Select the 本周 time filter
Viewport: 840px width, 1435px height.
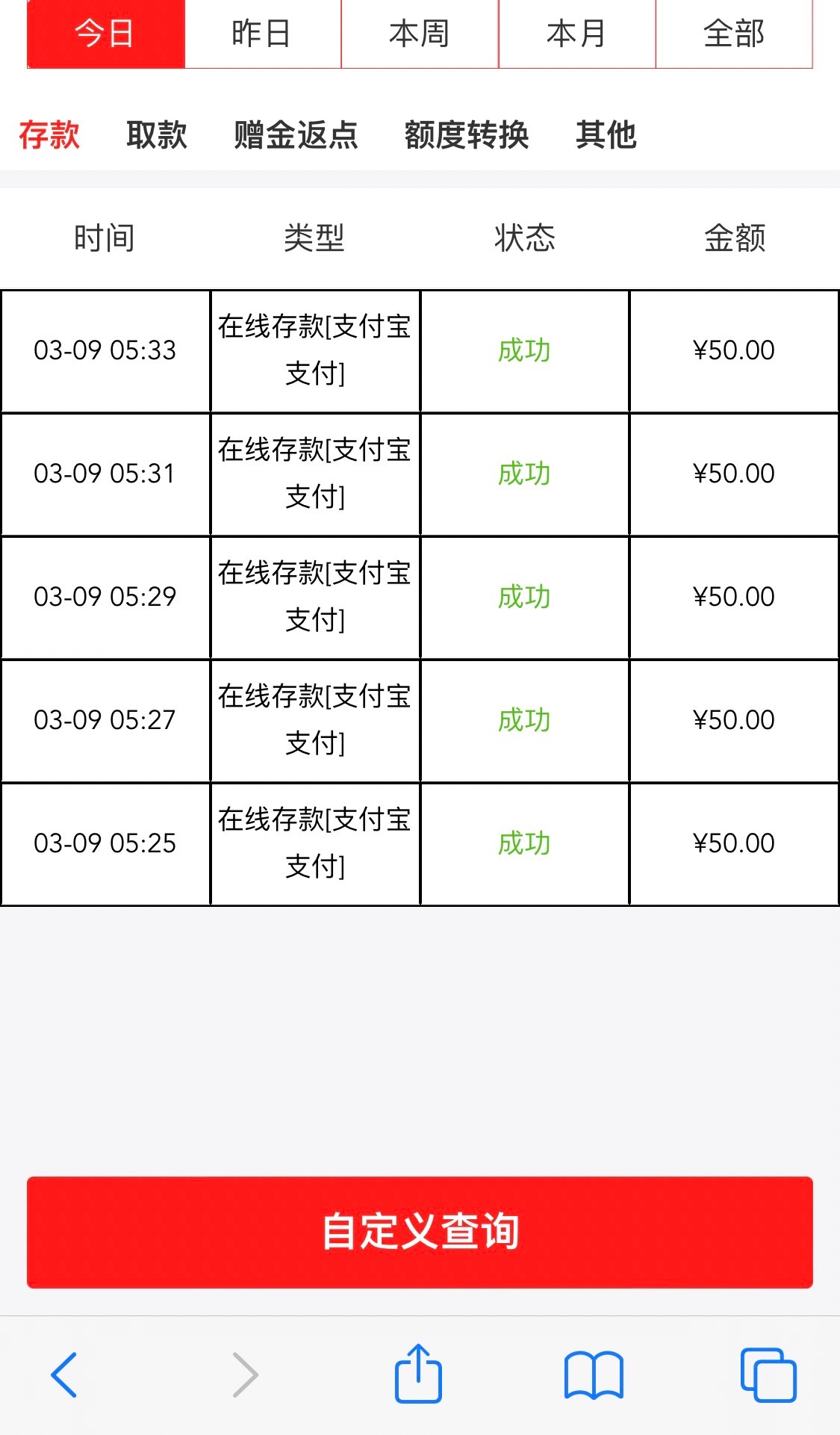click(420, 34)
